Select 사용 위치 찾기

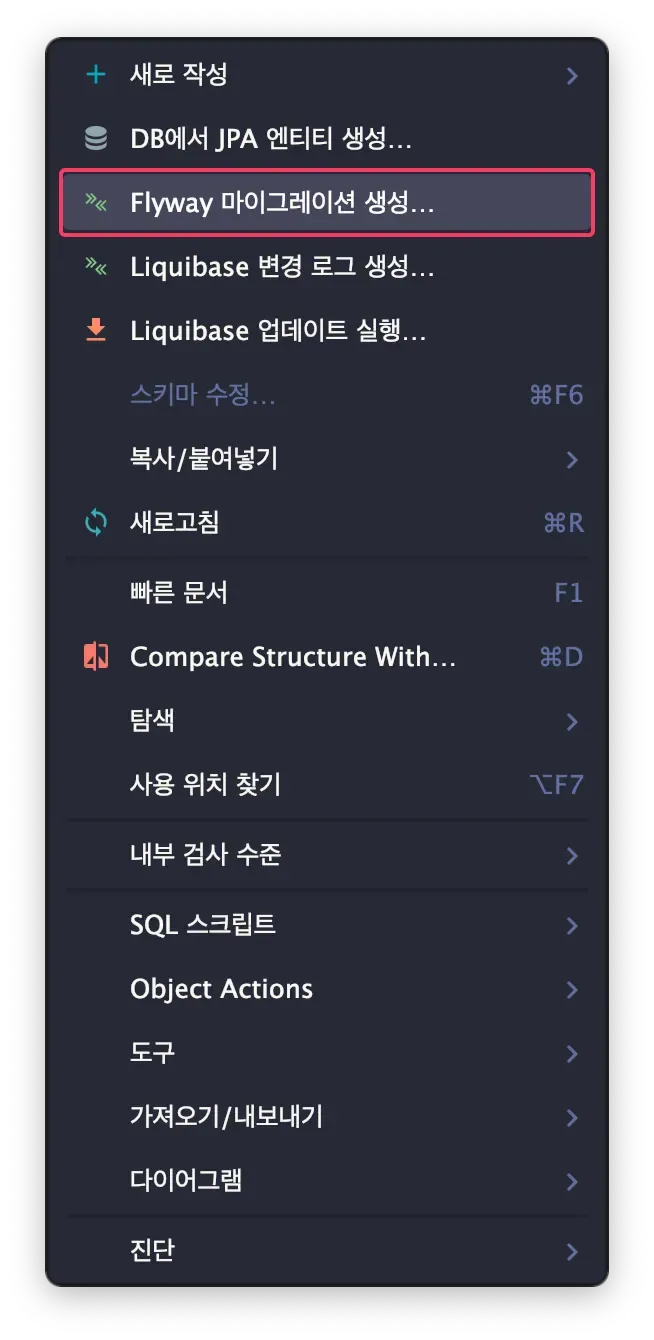pos(205,785)
